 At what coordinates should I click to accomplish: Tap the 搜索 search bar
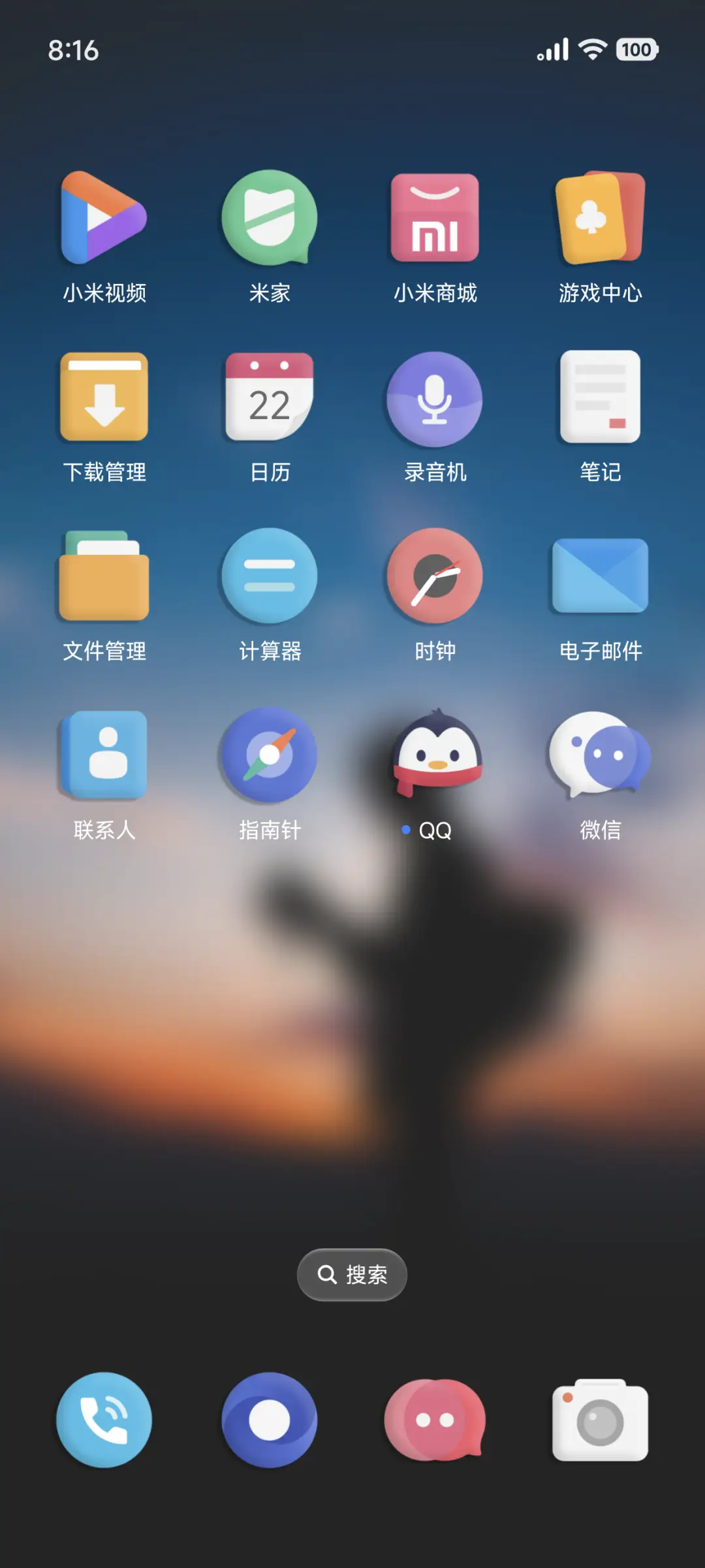coord(352,1274)
